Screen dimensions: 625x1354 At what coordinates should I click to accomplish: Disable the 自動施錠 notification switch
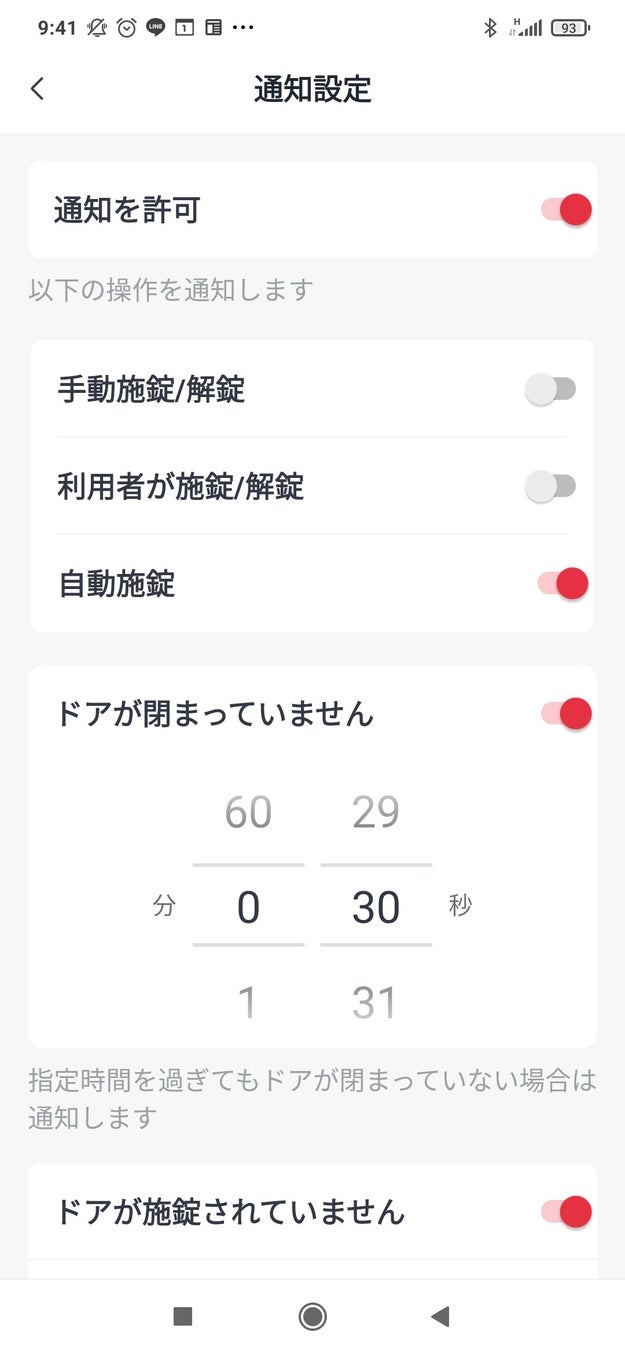tap(563, 583)
